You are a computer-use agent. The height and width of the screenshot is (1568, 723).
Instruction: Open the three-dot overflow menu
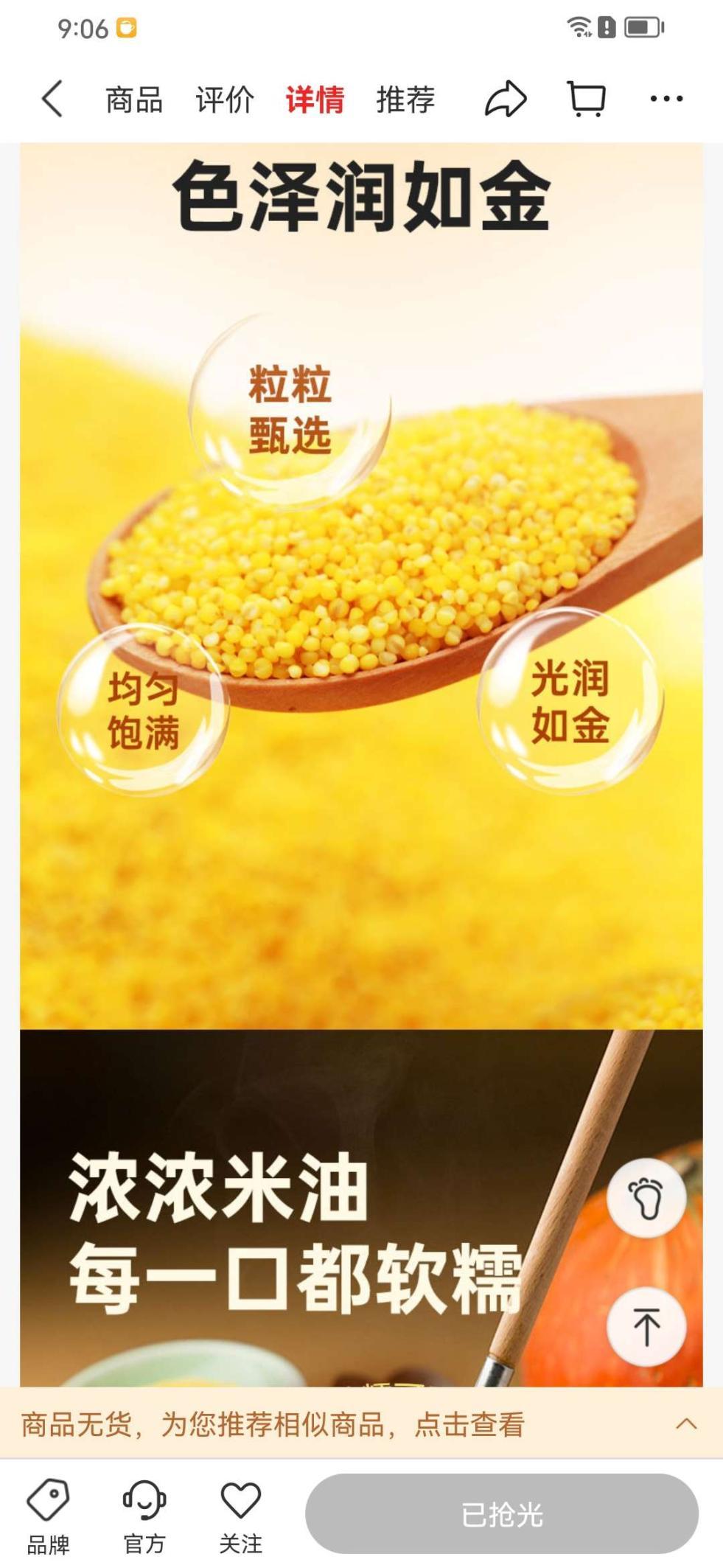coord(666,99)
